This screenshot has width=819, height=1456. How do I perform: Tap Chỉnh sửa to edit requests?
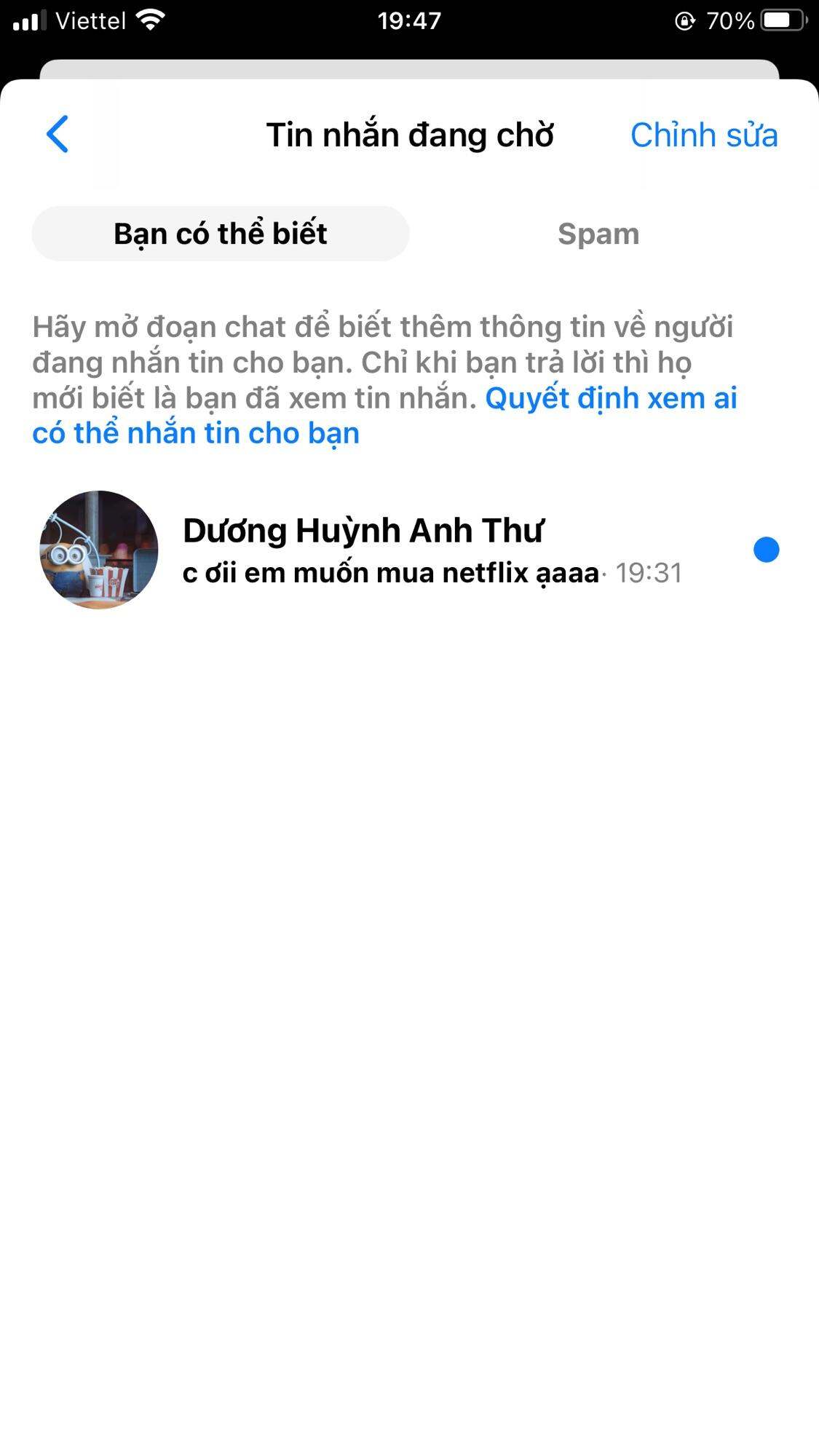703,135
